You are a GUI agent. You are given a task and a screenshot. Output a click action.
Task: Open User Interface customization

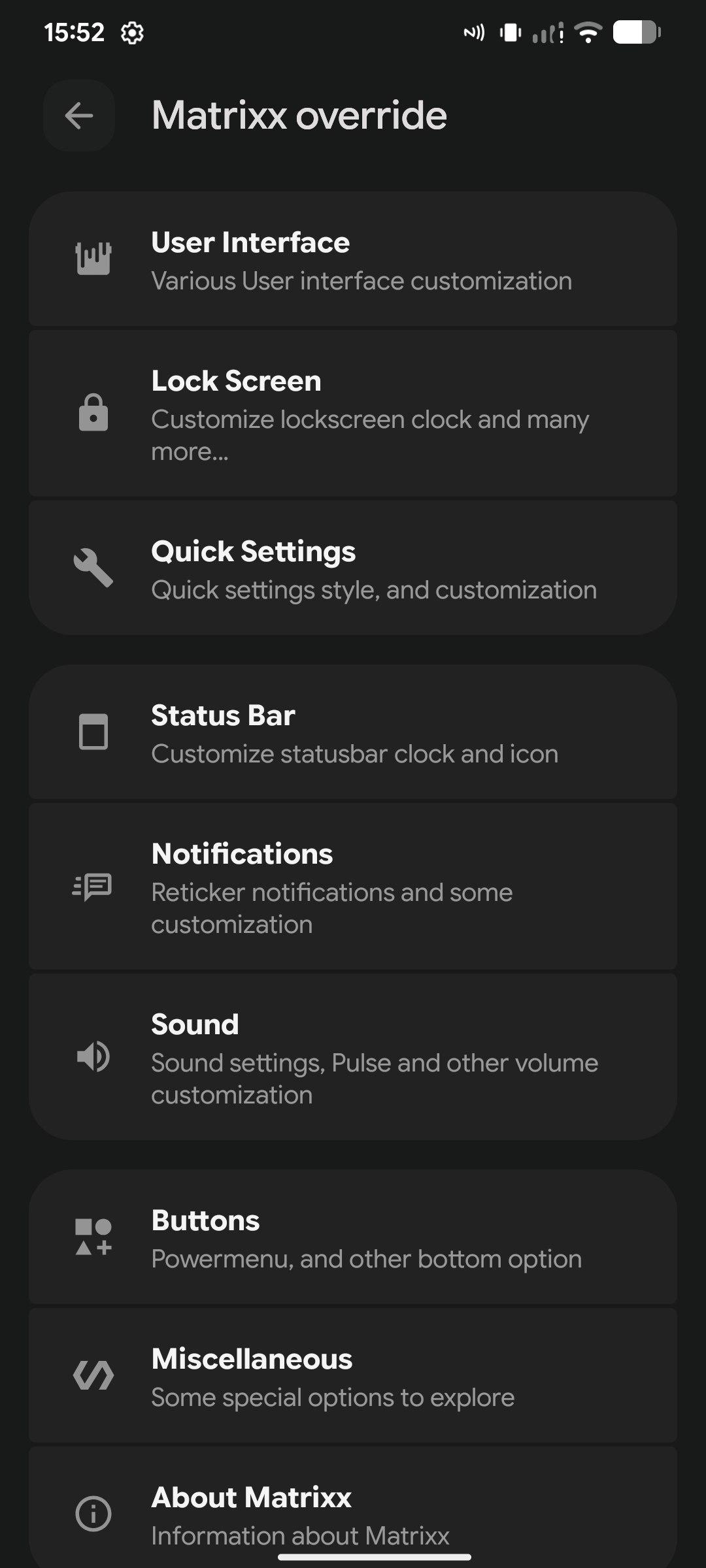[353, 259]
